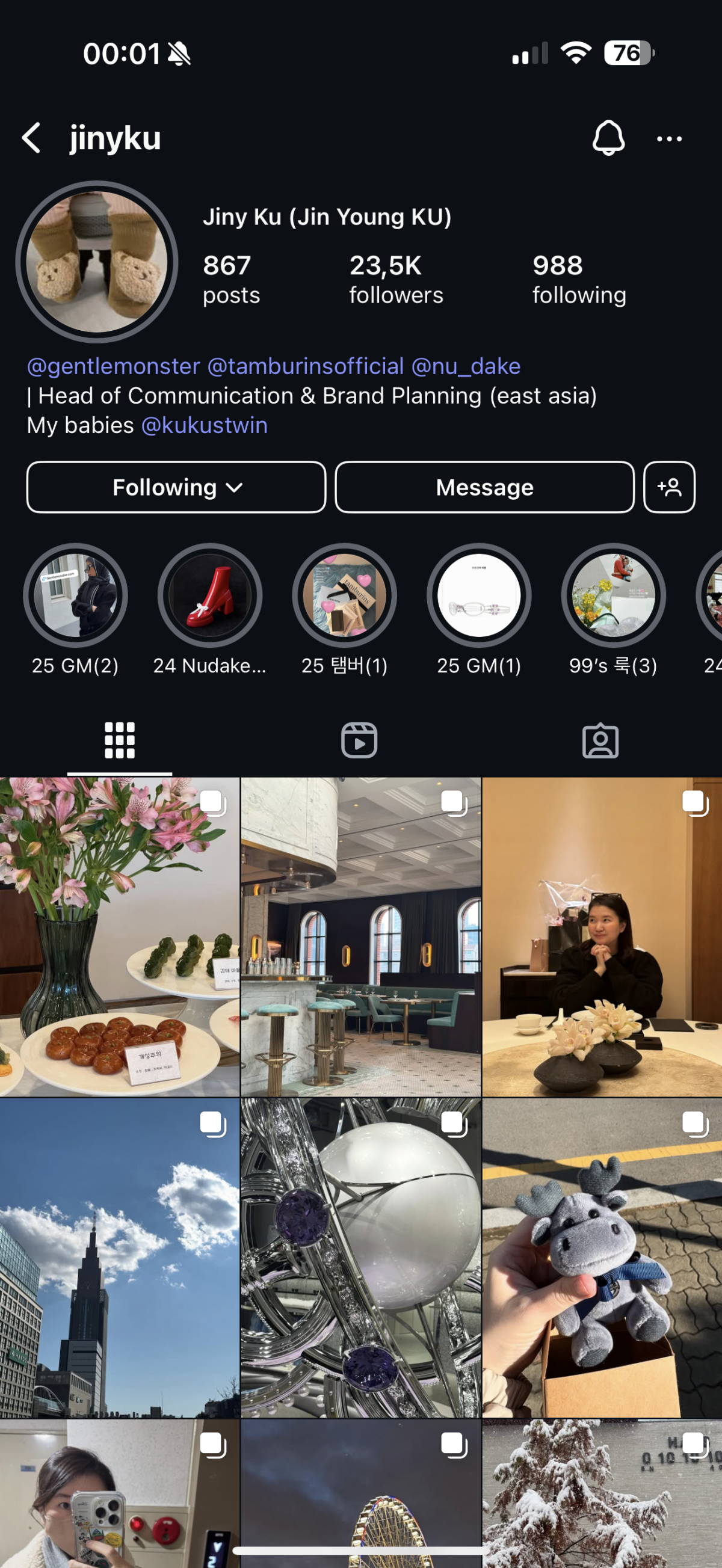
Task: Show suggested accounts with add-person icon
Action: coord(668,487)
